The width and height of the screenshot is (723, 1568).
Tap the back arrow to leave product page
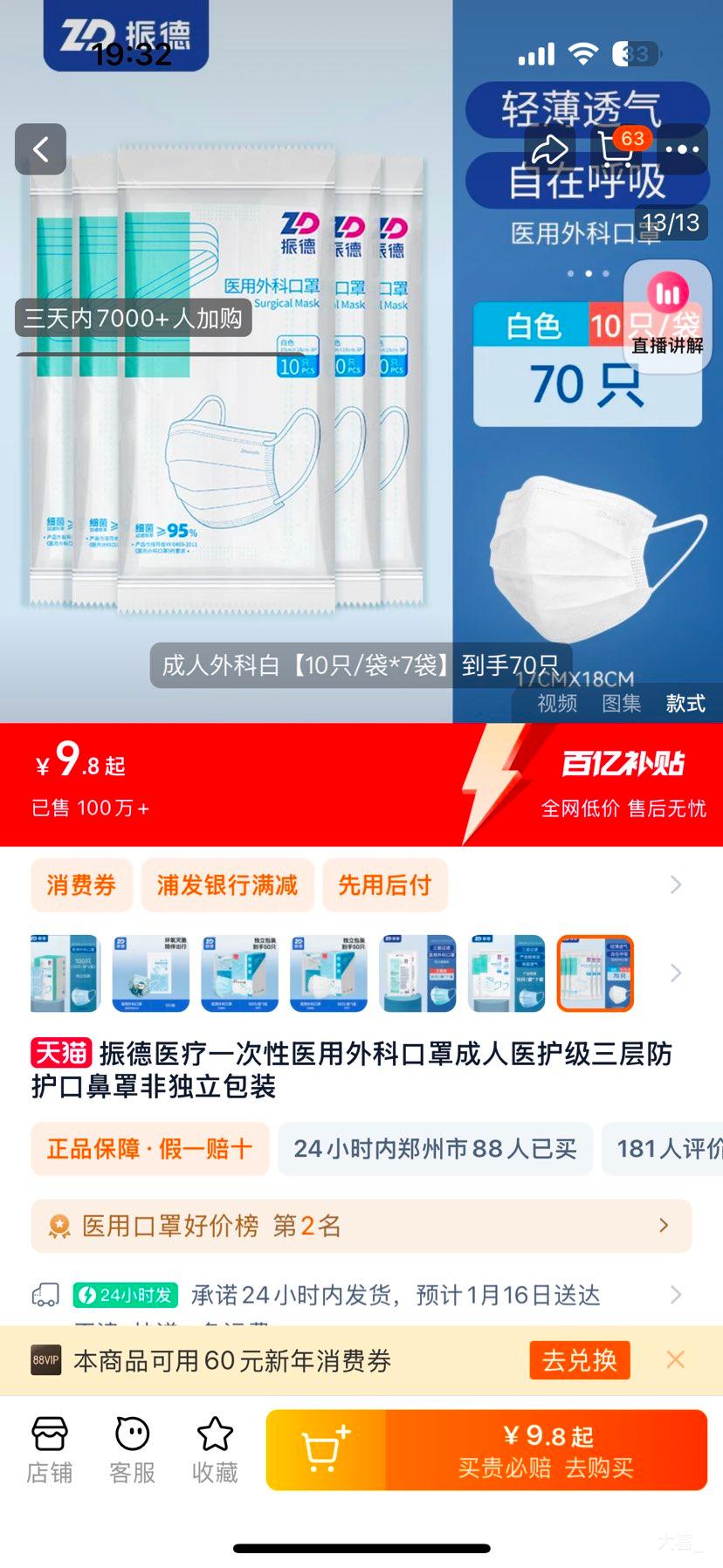[x=40, y=149]
